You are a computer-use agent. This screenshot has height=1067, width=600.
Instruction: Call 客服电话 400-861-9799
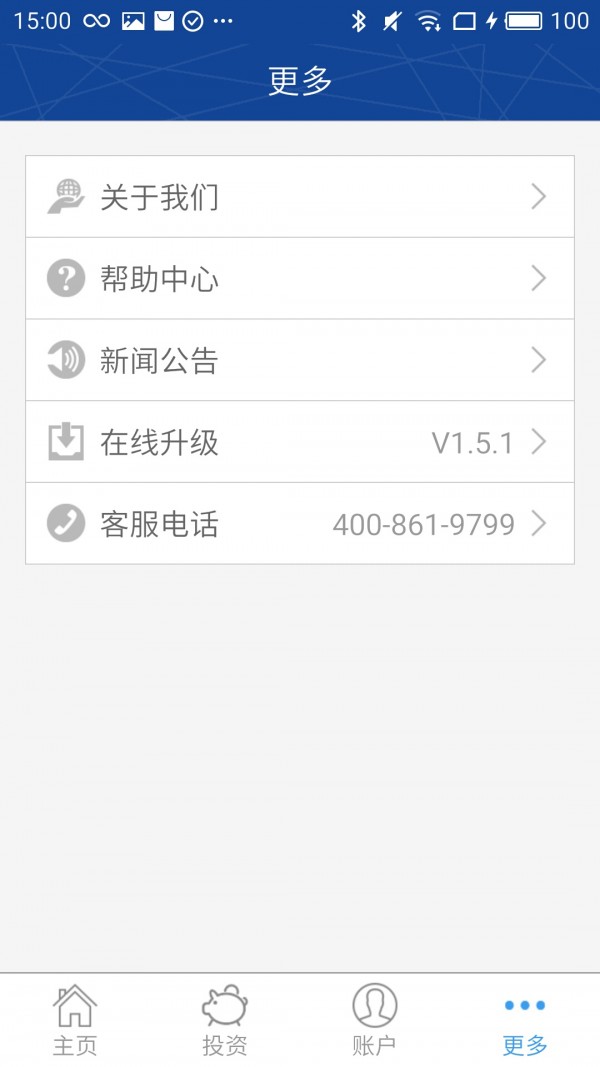299,524
